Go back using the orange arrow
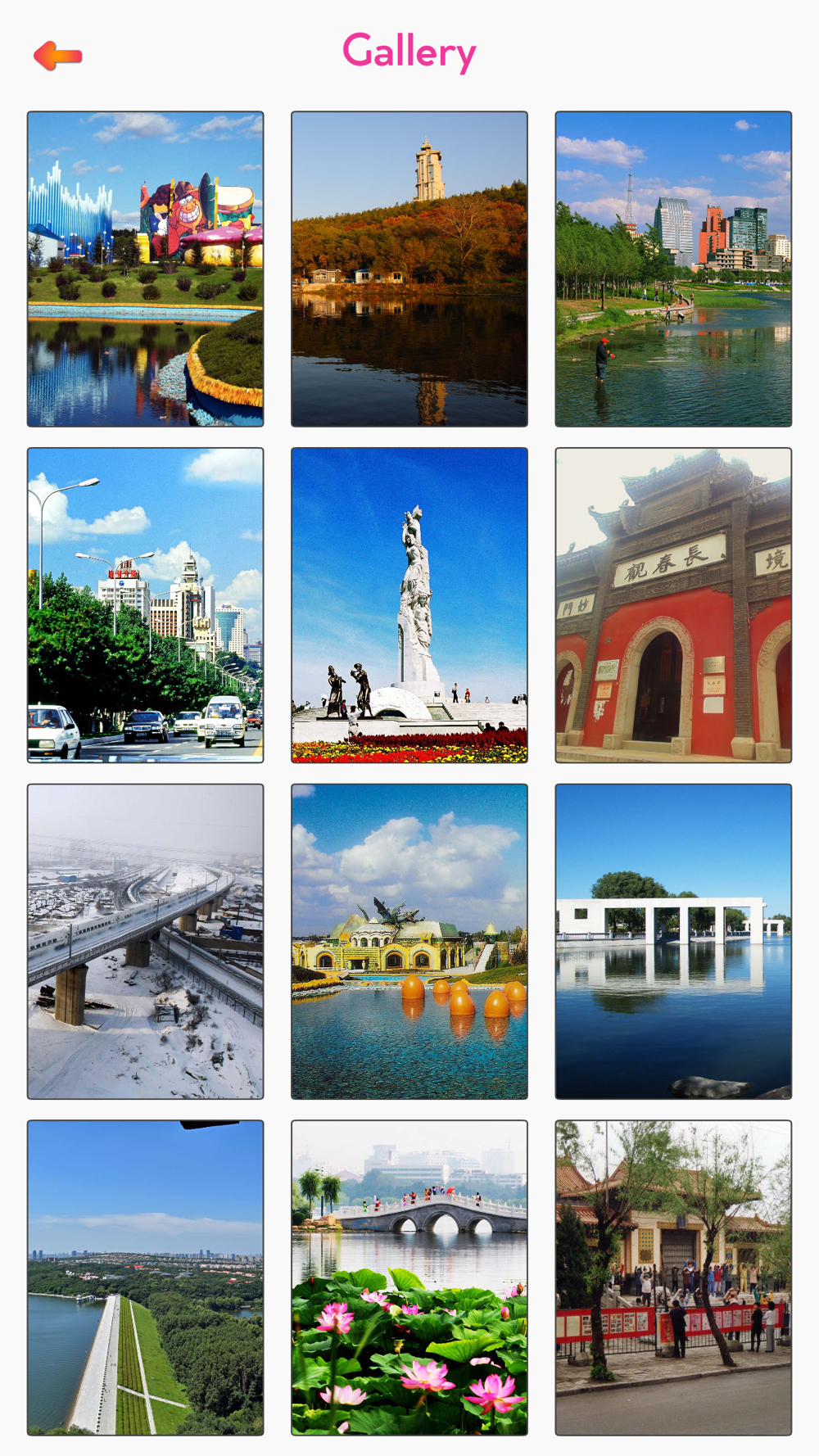819x1456 pixels. [57, 56]
